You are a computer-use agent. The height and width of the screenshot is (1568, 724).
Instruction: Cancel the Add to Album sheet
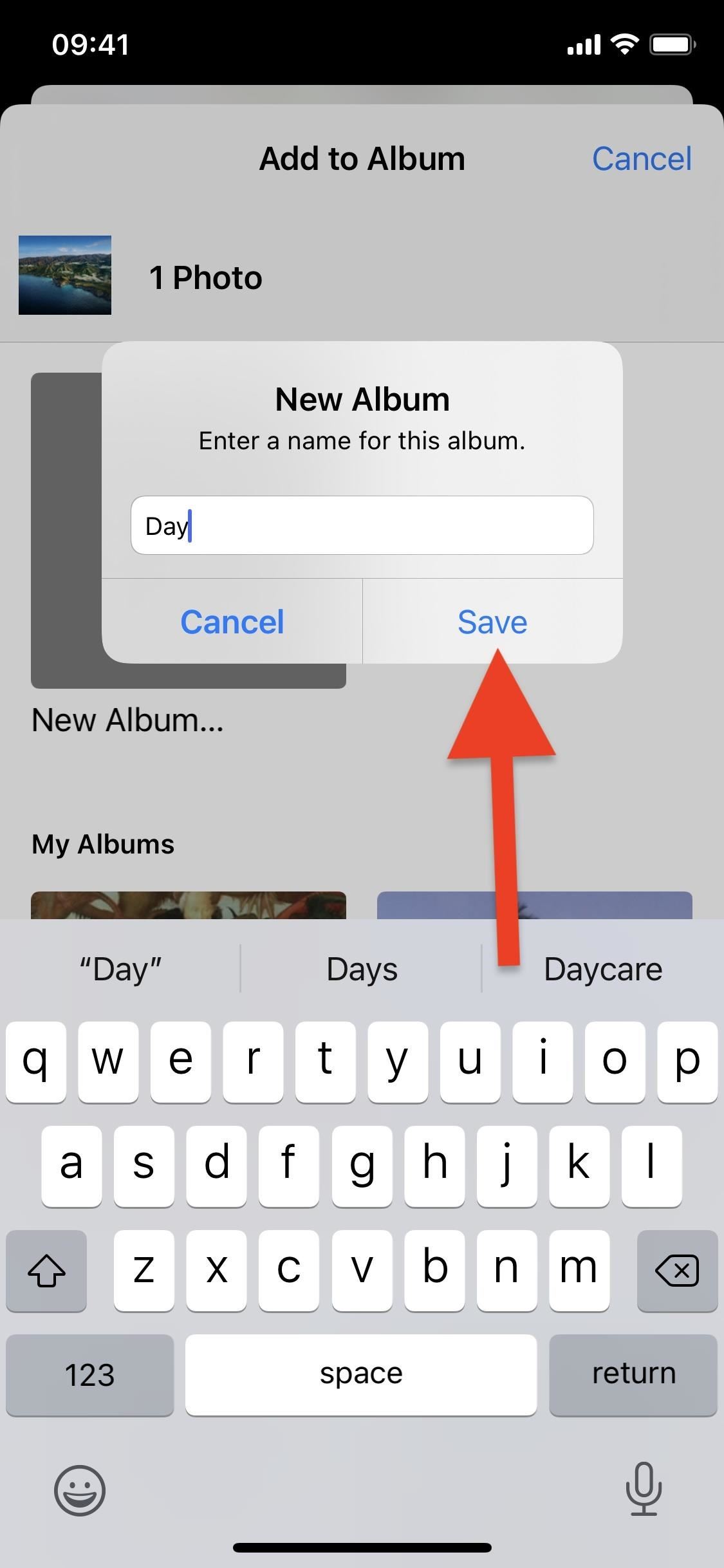coord(641,159)
